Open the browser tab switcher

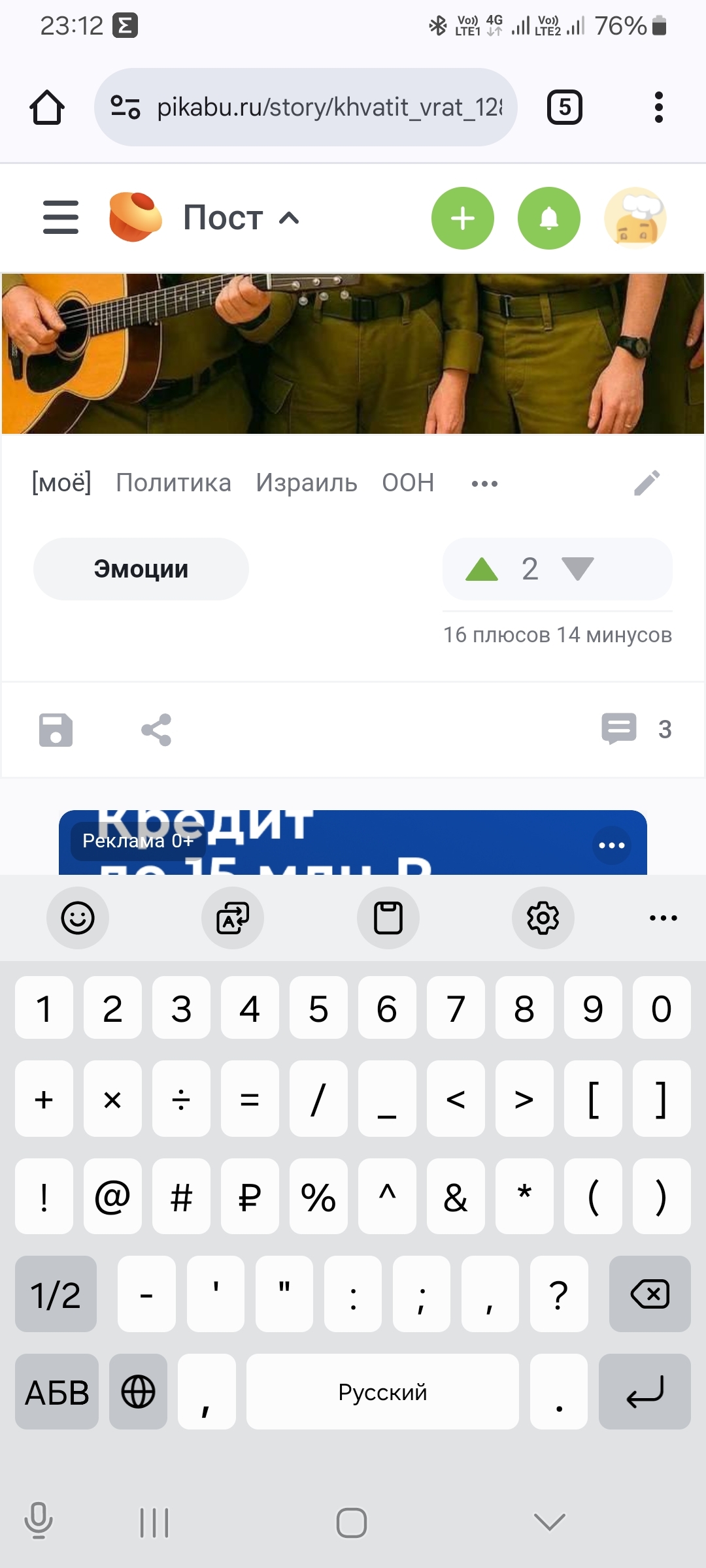pyautogui.click(x=565, y=107)
